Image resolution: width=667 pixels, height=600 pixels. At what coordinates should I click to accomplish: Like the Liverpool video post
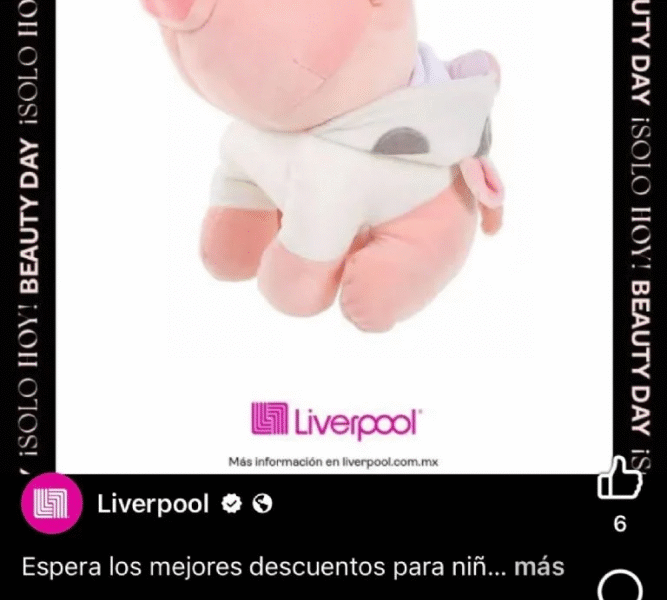pyautogui.click(x=618, y=478)
